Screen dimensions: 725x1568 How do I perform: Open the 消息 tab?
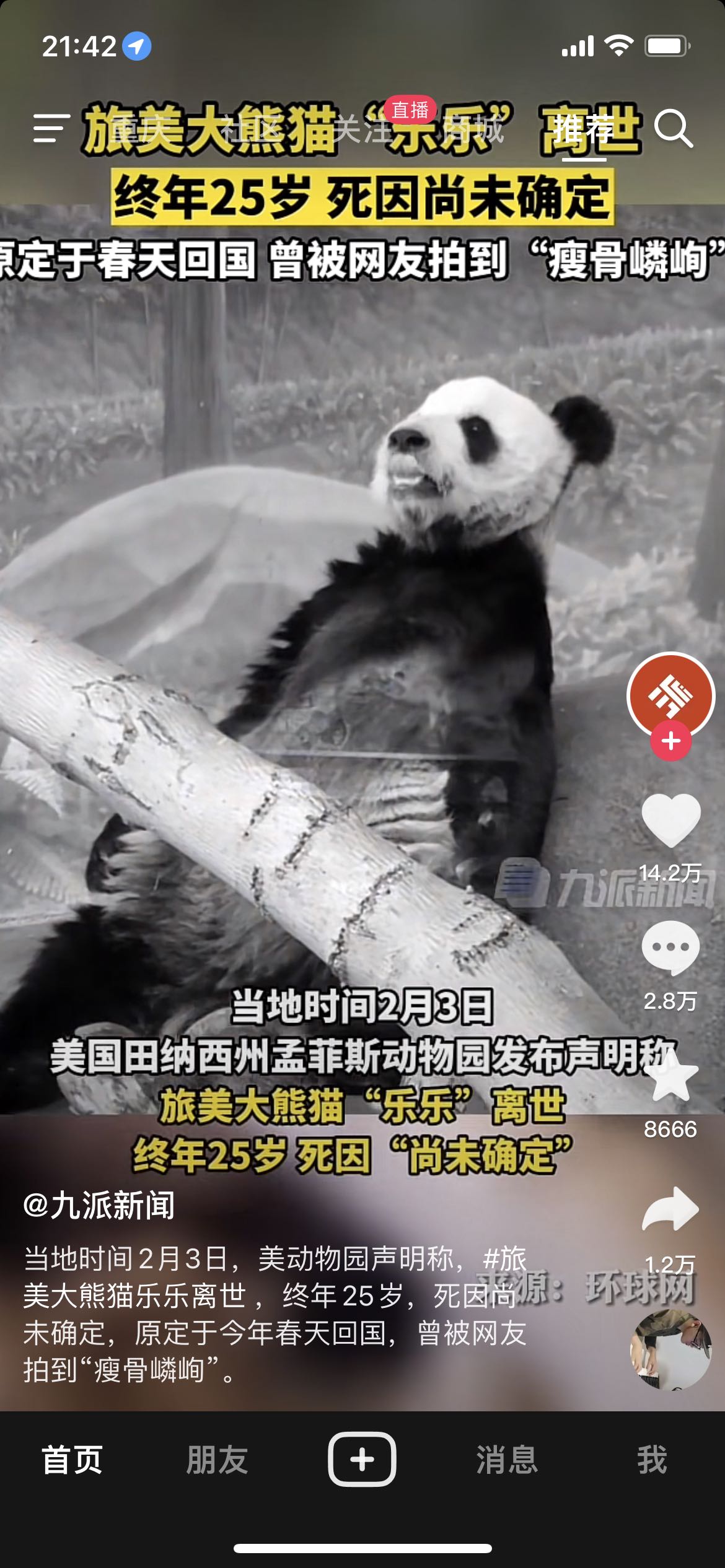tap(507, 1460)
